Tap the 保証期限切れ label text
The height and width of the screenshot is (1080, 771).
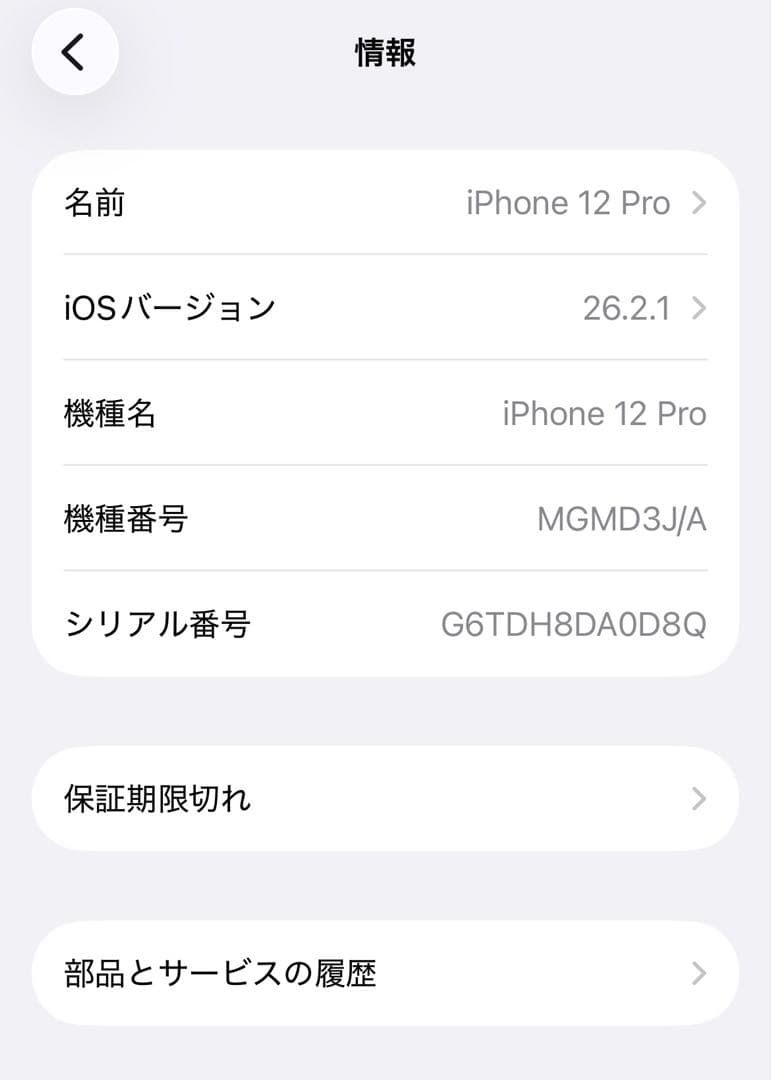[x=157, y=798]
